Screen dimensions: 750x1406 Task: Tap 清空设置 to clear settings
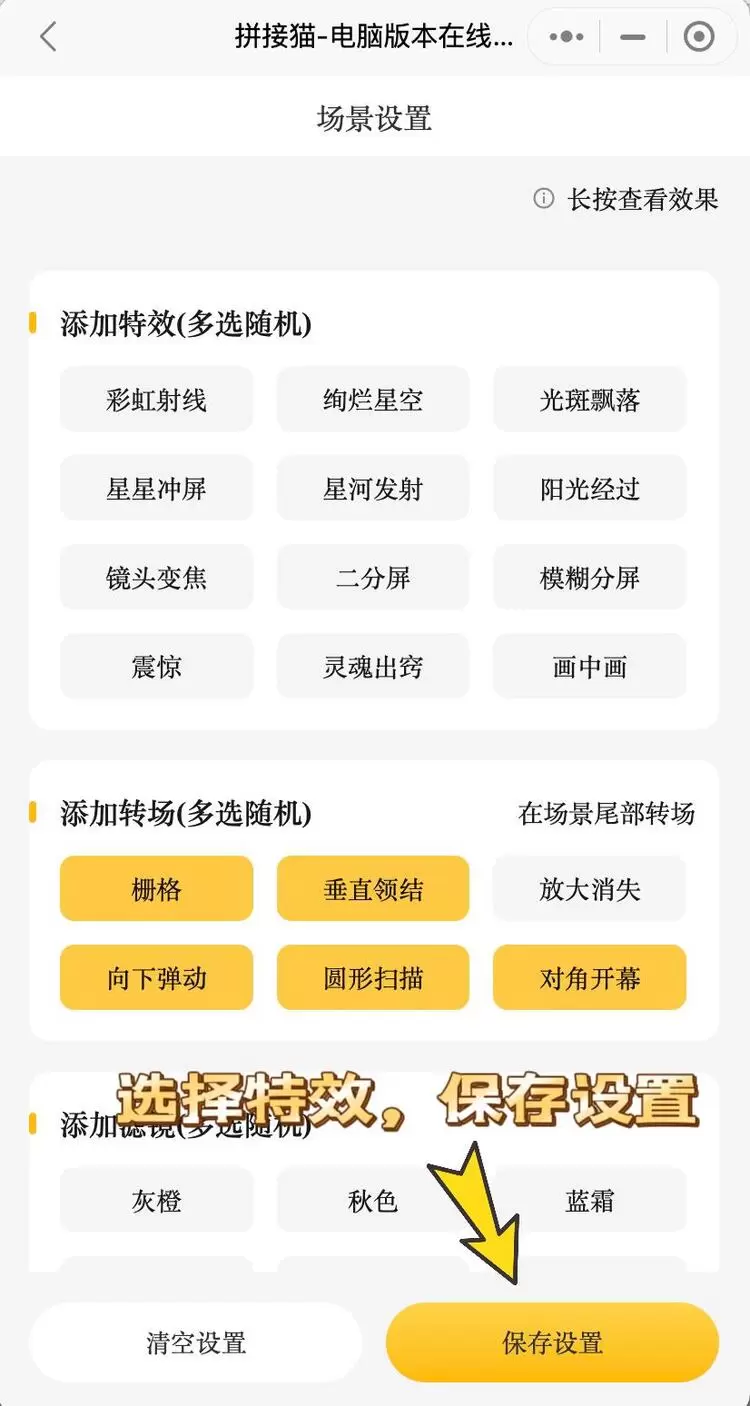coord(196,1343)
